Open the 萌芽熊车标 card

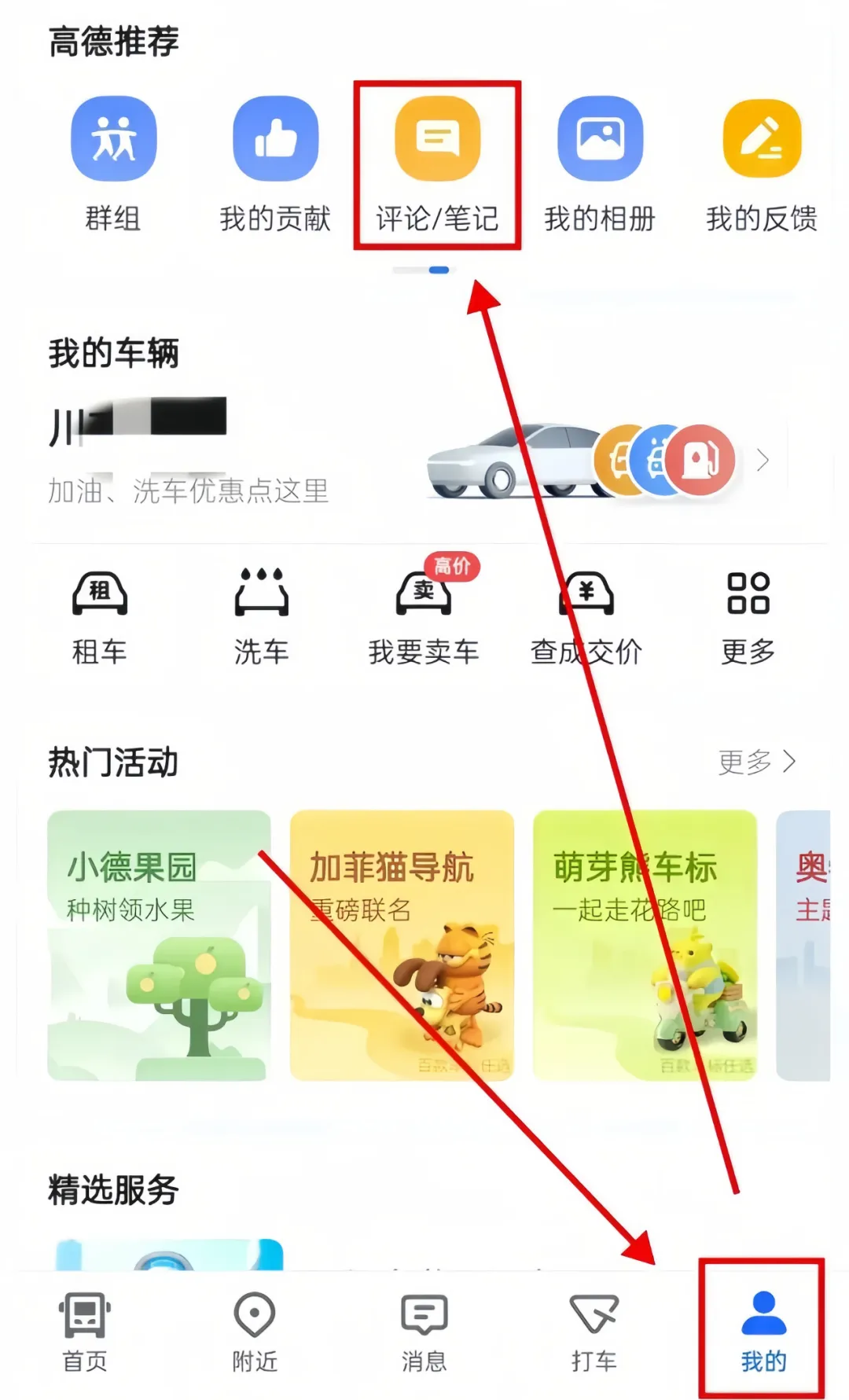(x=645, y=946)
